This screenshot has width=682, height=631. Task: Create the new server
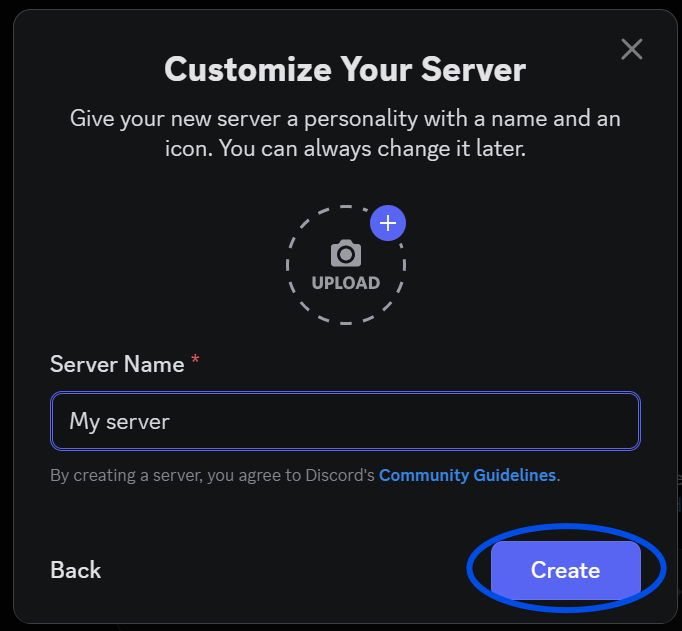point(565,570)
